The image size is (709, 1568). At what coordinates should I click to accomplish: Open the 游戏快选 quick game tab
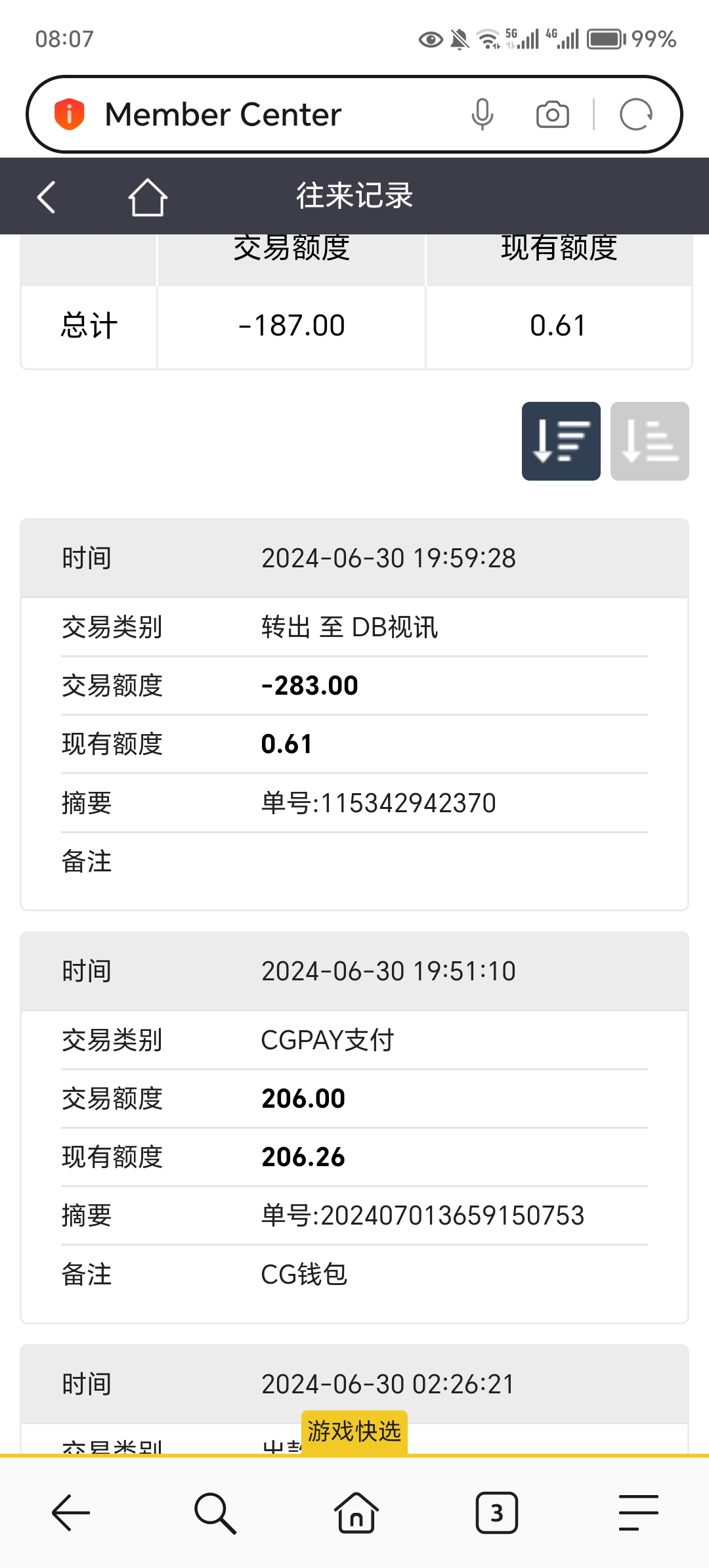click(354, 1431)
